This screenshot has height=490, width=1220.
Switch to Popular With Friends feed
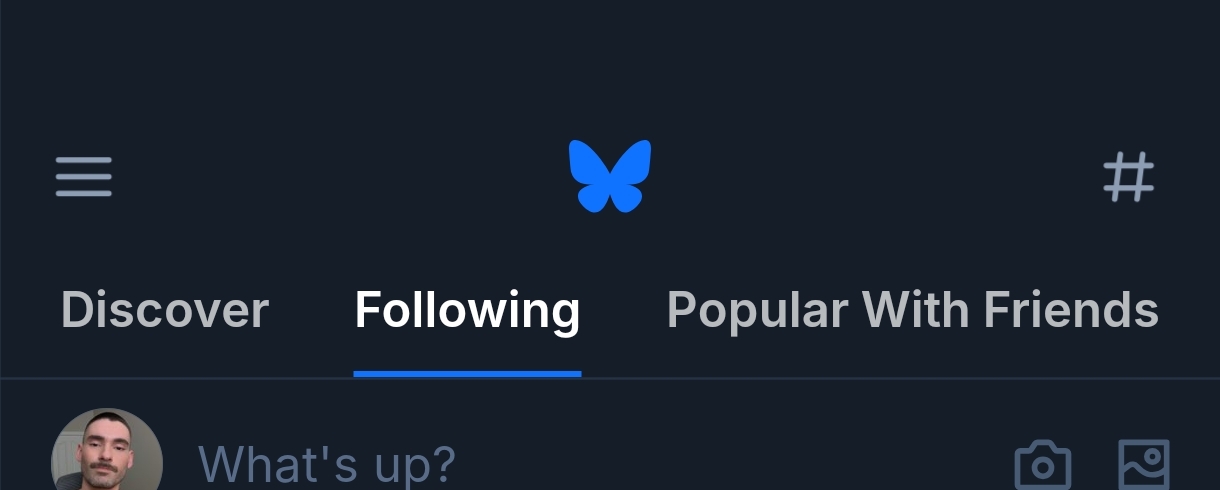coord(912,311)
